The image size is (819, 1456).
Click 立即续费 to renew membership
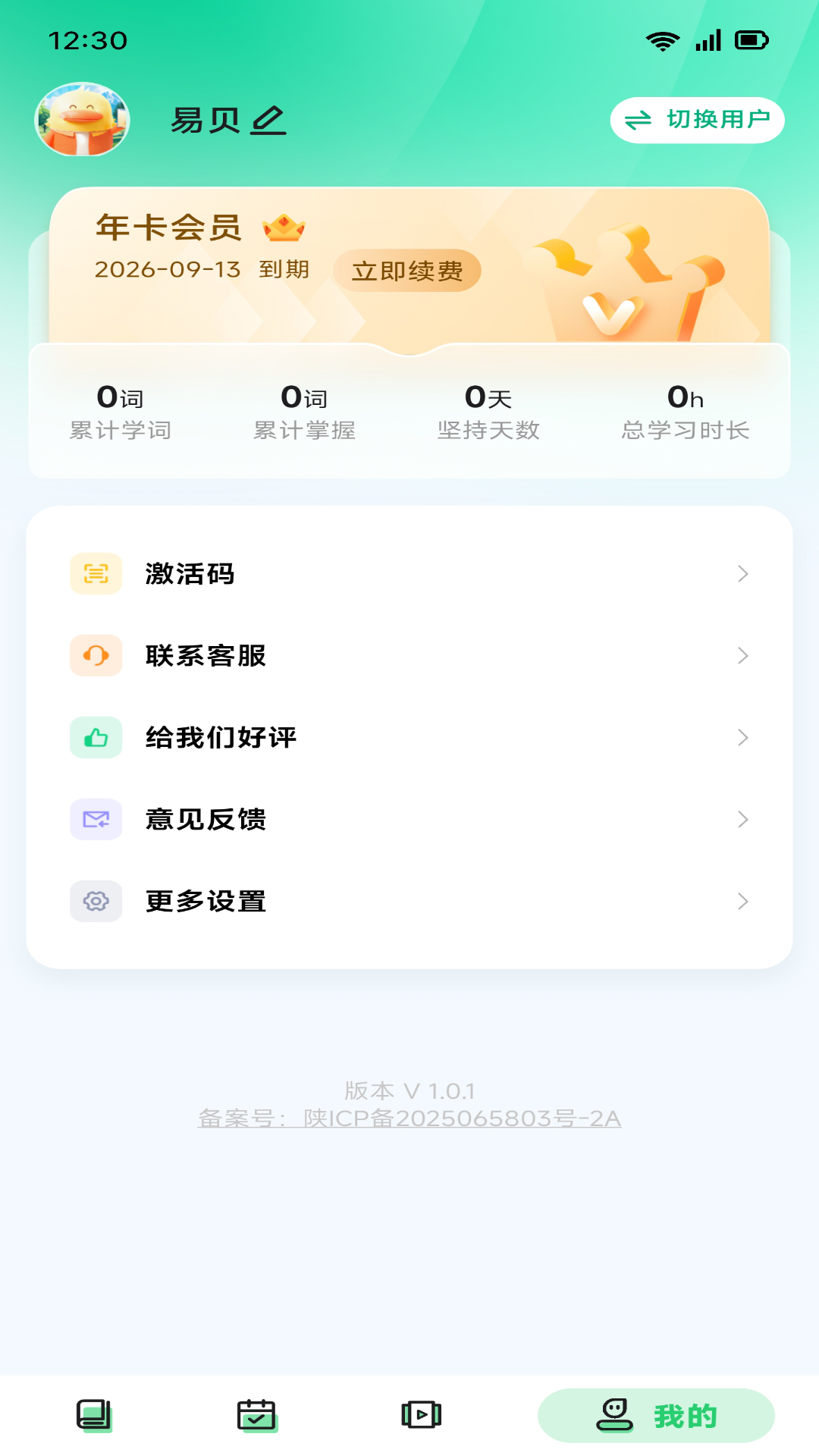[407, 271]
